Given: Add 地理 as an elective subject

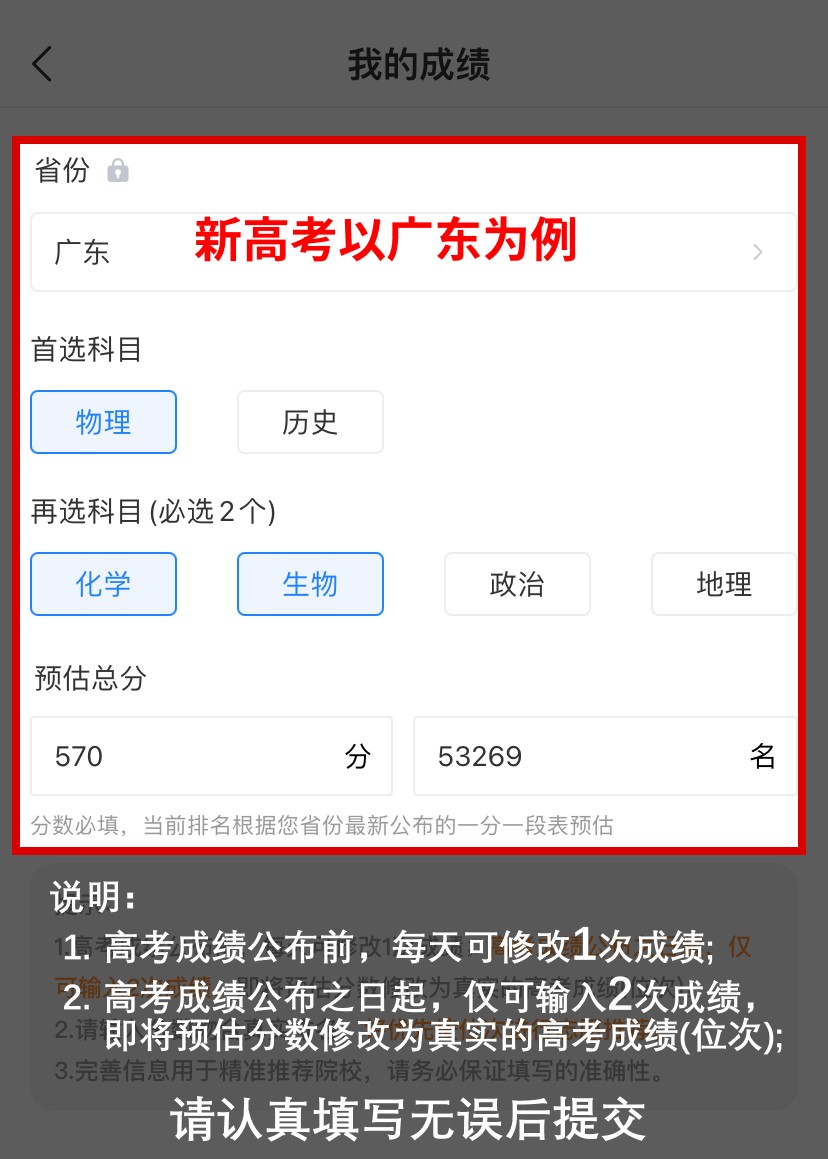Looking at the screenshot, I should tap(724, 584).
